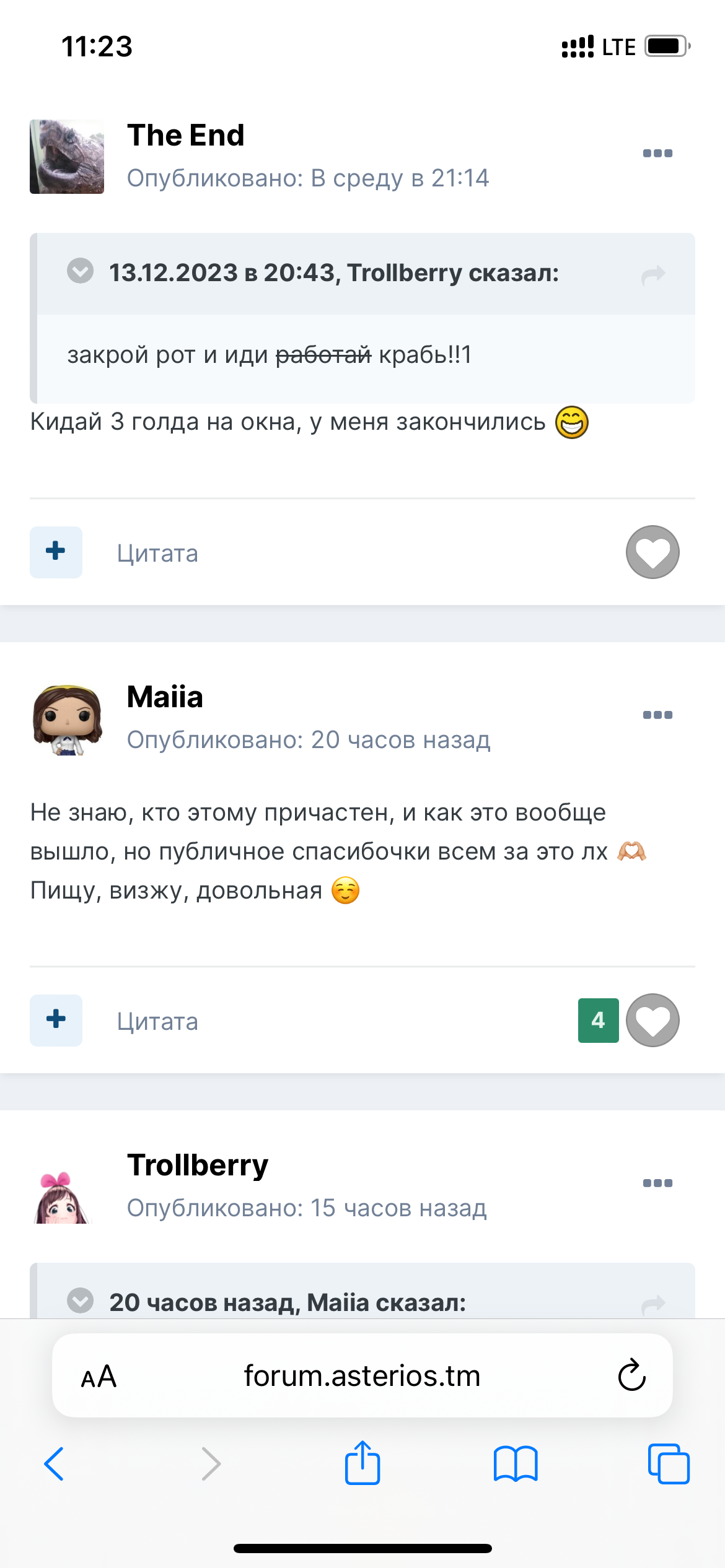Add The End's post to multiquote
This screenshot has width=725, height=1568.
pos(56,552)
